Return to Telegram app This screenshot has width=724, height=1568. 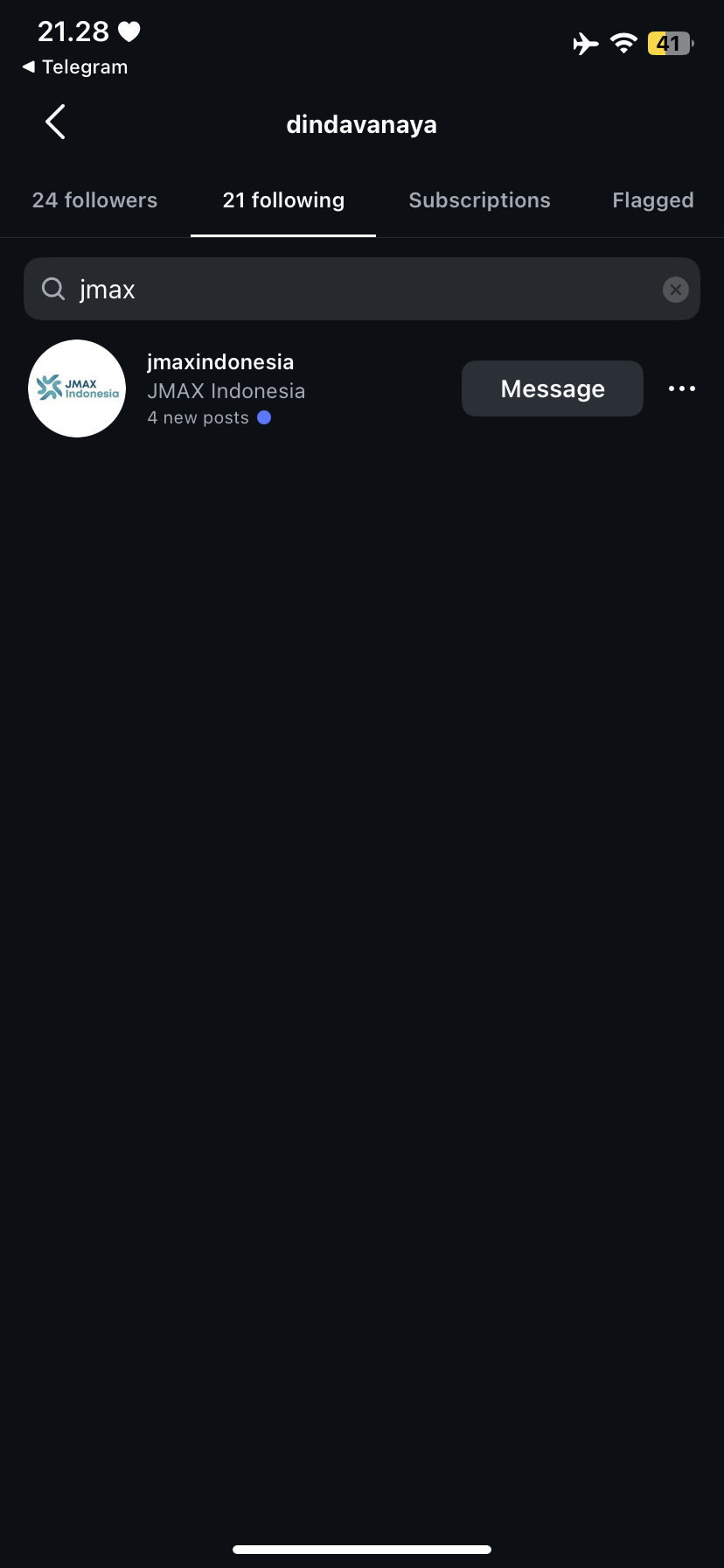(x=75, y=67)
